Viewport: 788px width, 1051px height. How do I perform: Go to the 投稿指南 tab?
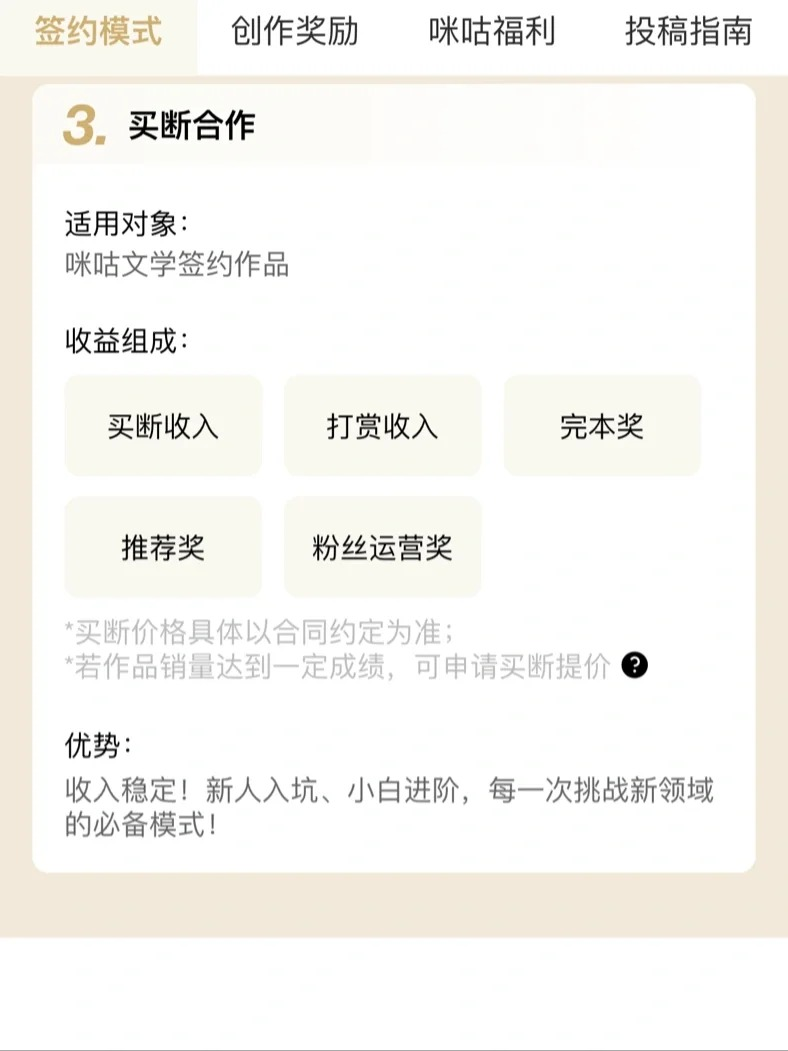click(x=688, y=32)
